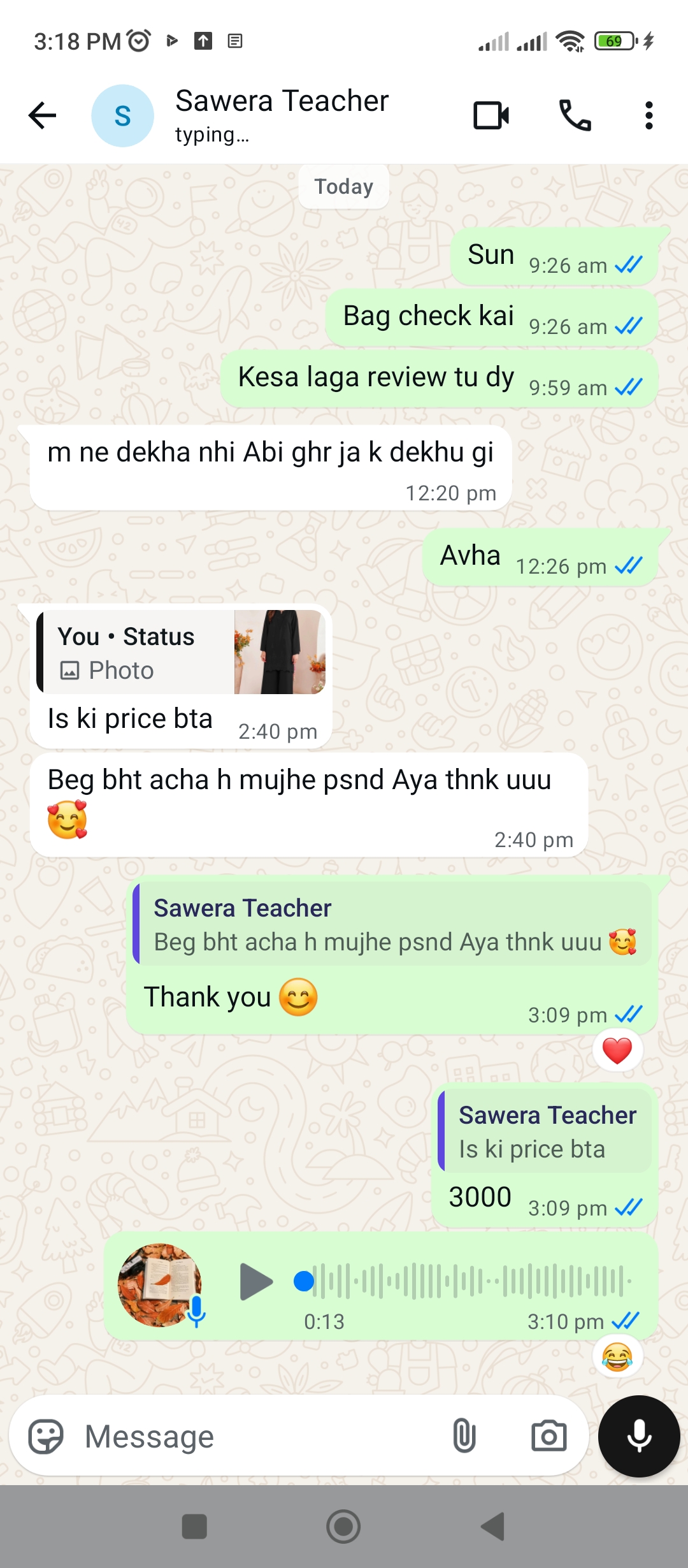Tap the system home button
The image size is (688, 1568).
pyautogui.click(x=343, y=1527)
